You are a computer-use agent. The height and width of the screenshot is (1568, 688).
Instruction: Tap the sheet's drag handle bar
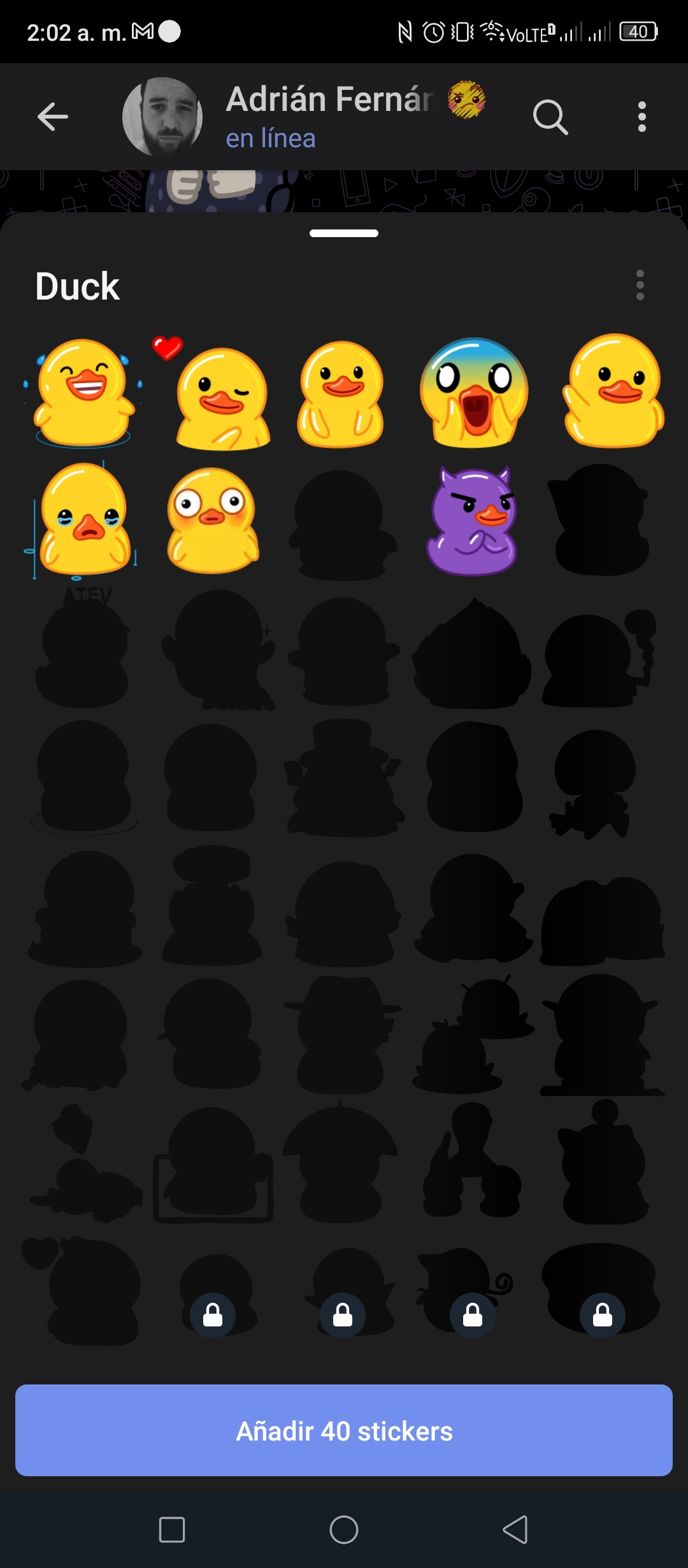point(344,233)
